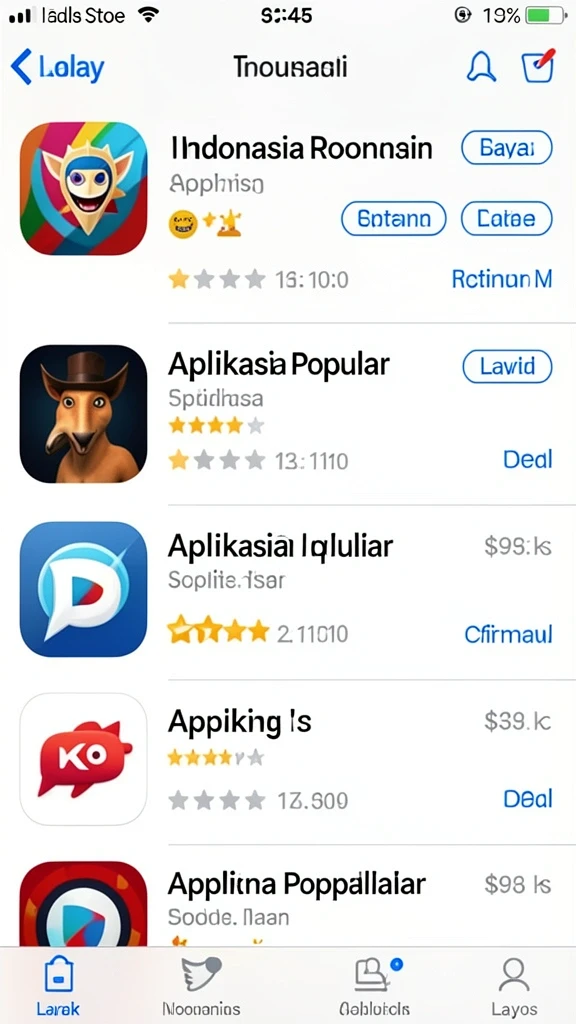Select the Bntann button
576x1024 pixels.
(x=394, y=218)
